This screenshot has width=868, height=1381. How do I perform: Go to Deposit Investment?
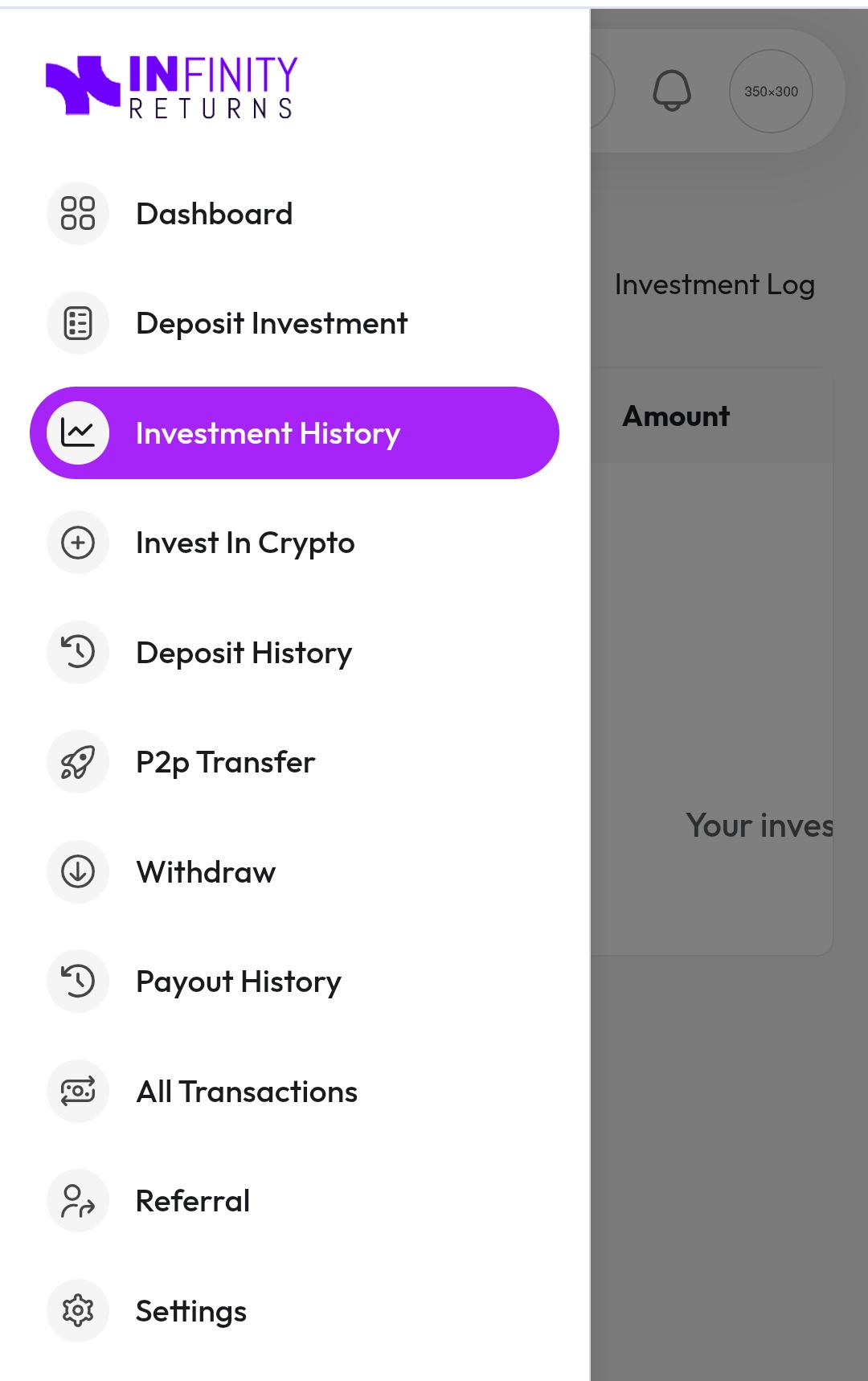(x=271, y=323)
